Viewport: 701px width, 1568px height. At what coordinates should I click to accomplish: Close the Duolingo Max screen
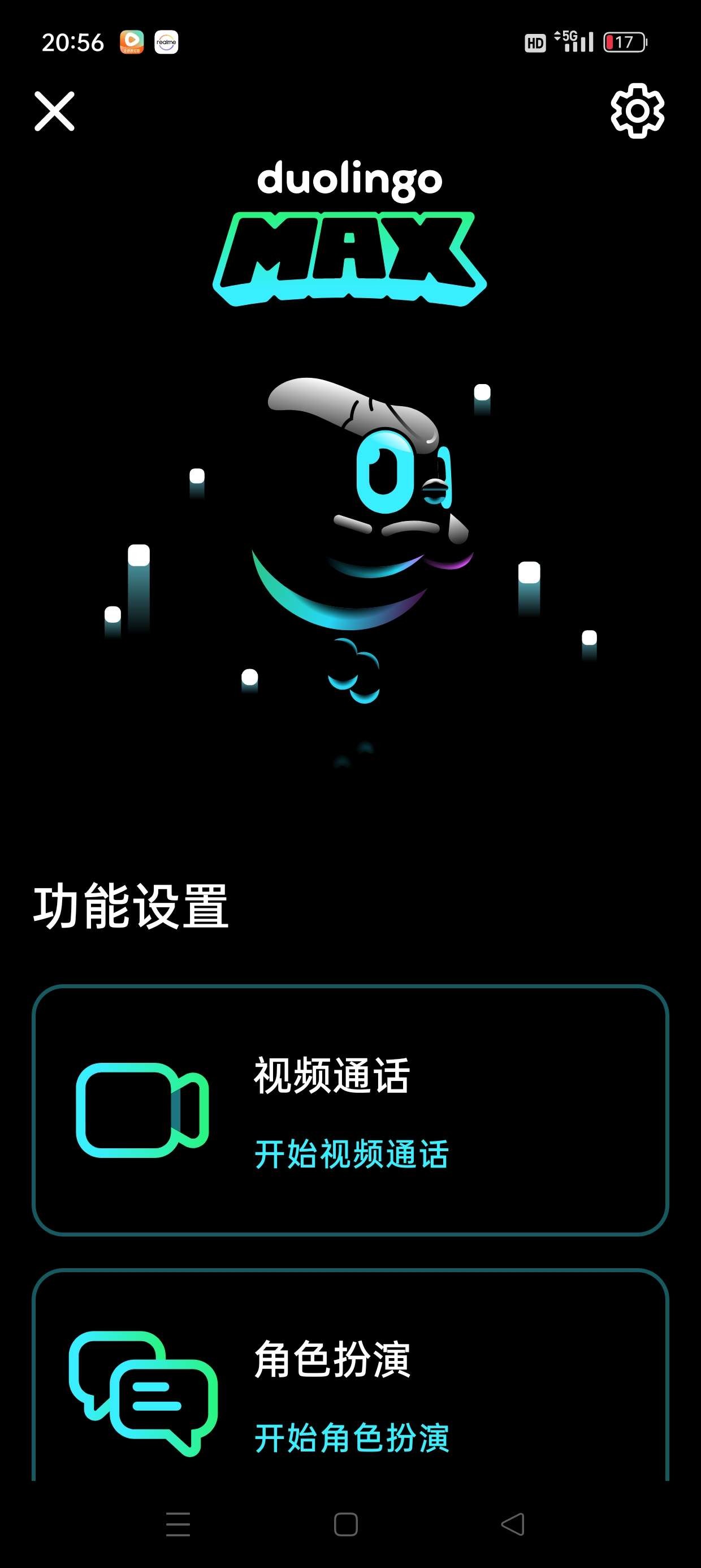[54, 111]
